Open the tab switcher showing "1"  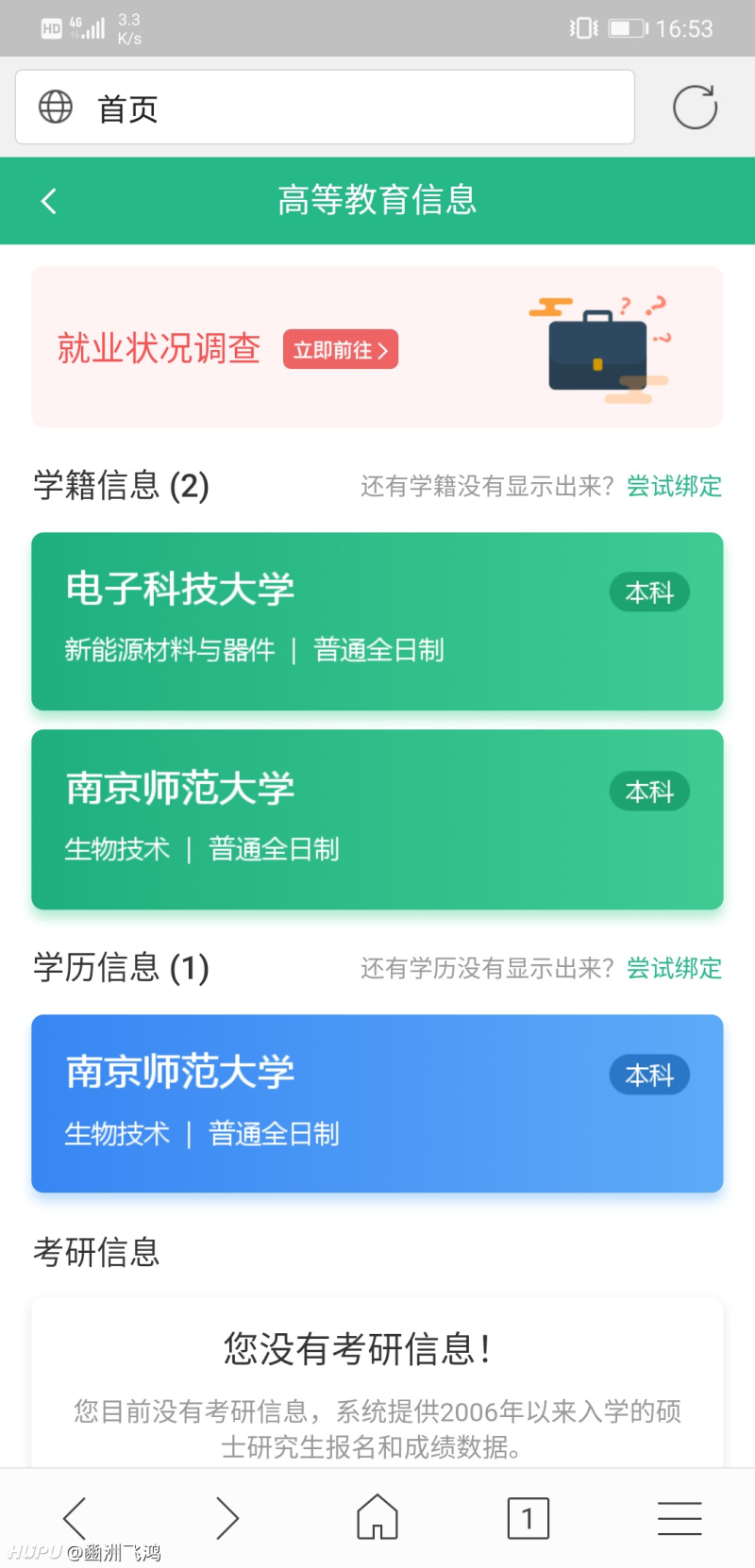(528, 1517)
